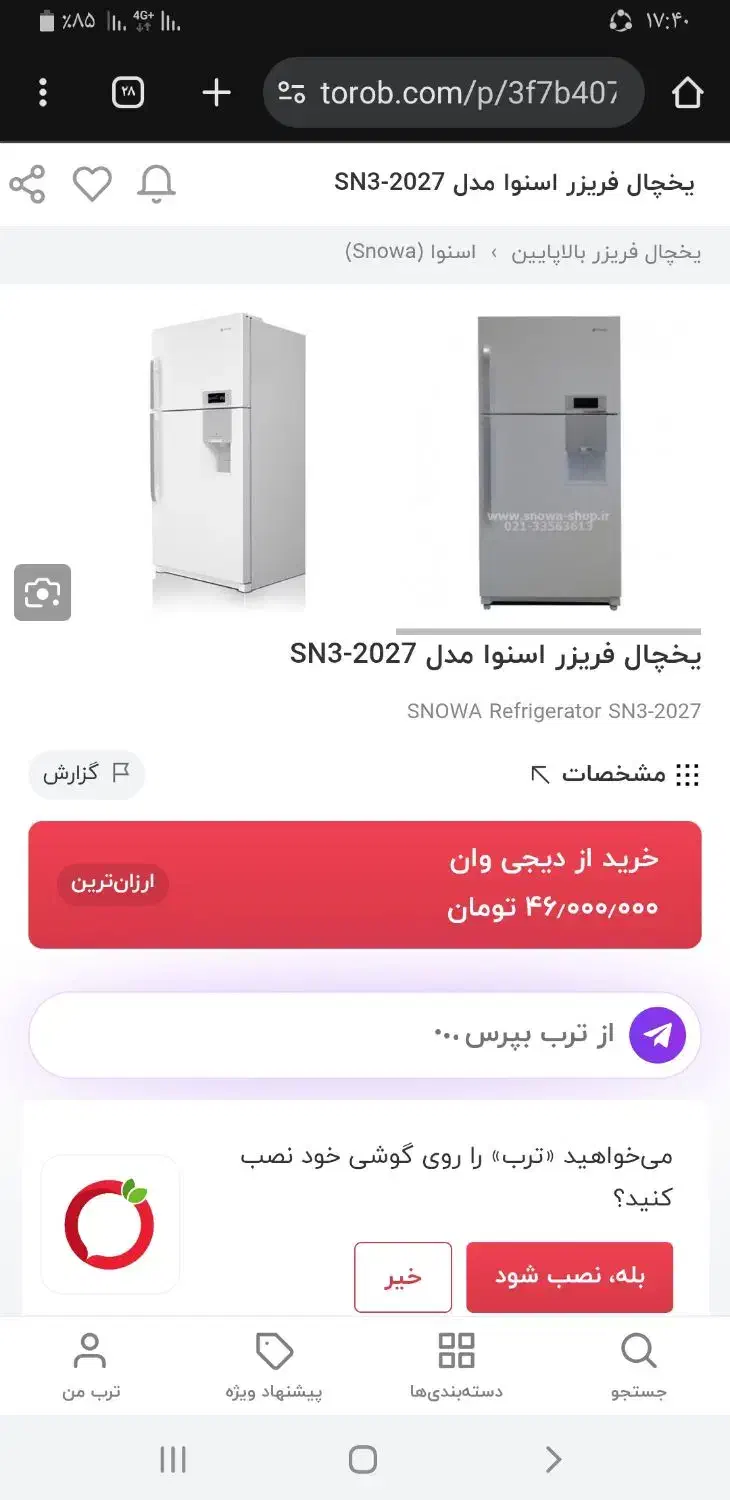Dismiss the install prompt with خیر
The width and height of the screenshot is (730, 1500).
(403, 1276)
